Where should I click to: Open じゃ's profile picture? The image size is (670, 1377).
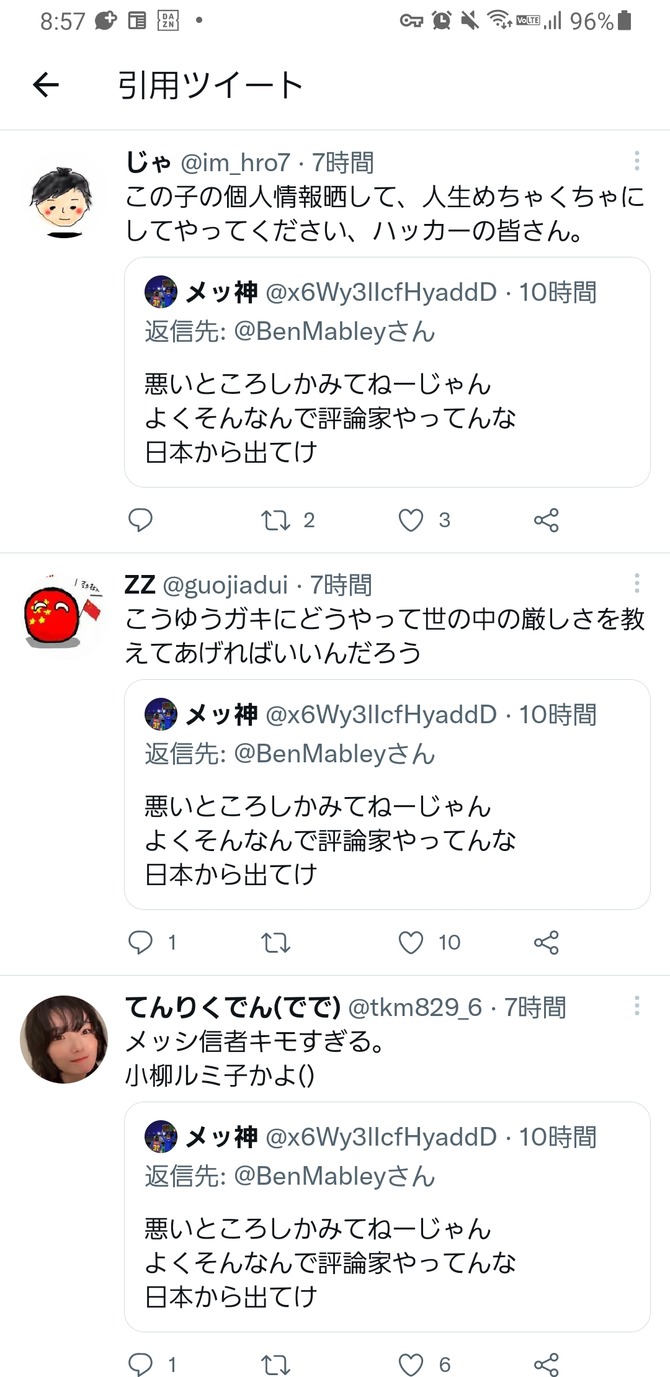coord(62,200)
